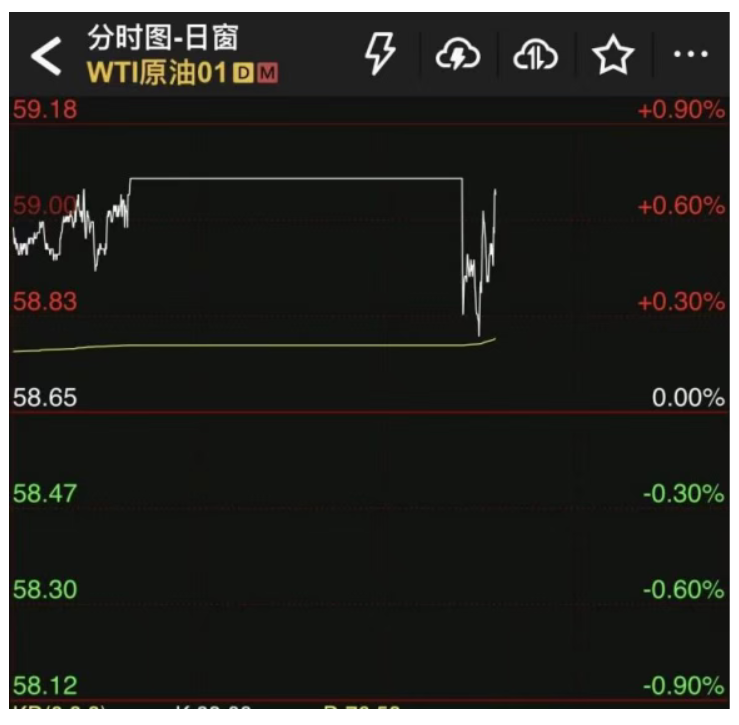The image size is (739, 725).
Task: Tap the cloud sync icon
Action: [x=535, y=56]
